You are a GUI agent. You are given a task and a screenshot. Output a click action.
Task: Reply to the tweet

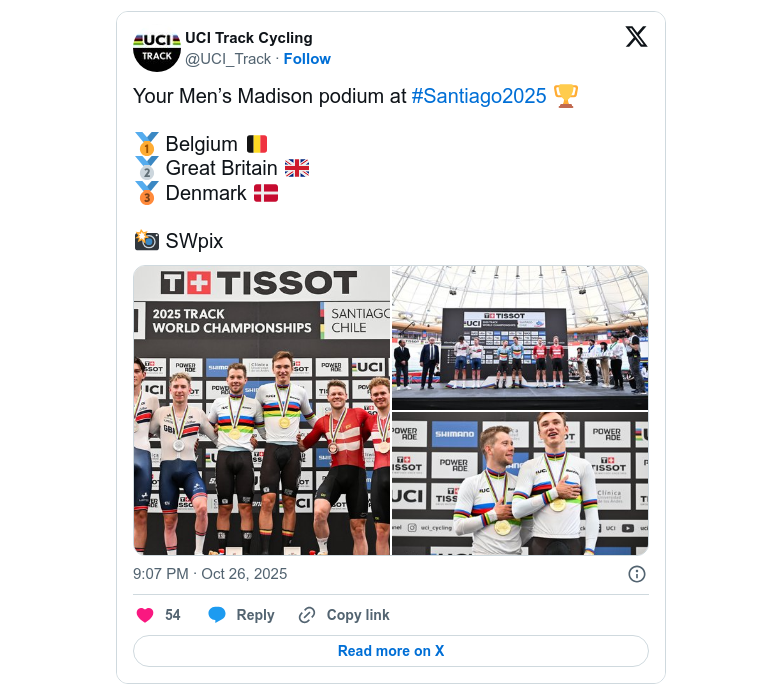point(241,615)
